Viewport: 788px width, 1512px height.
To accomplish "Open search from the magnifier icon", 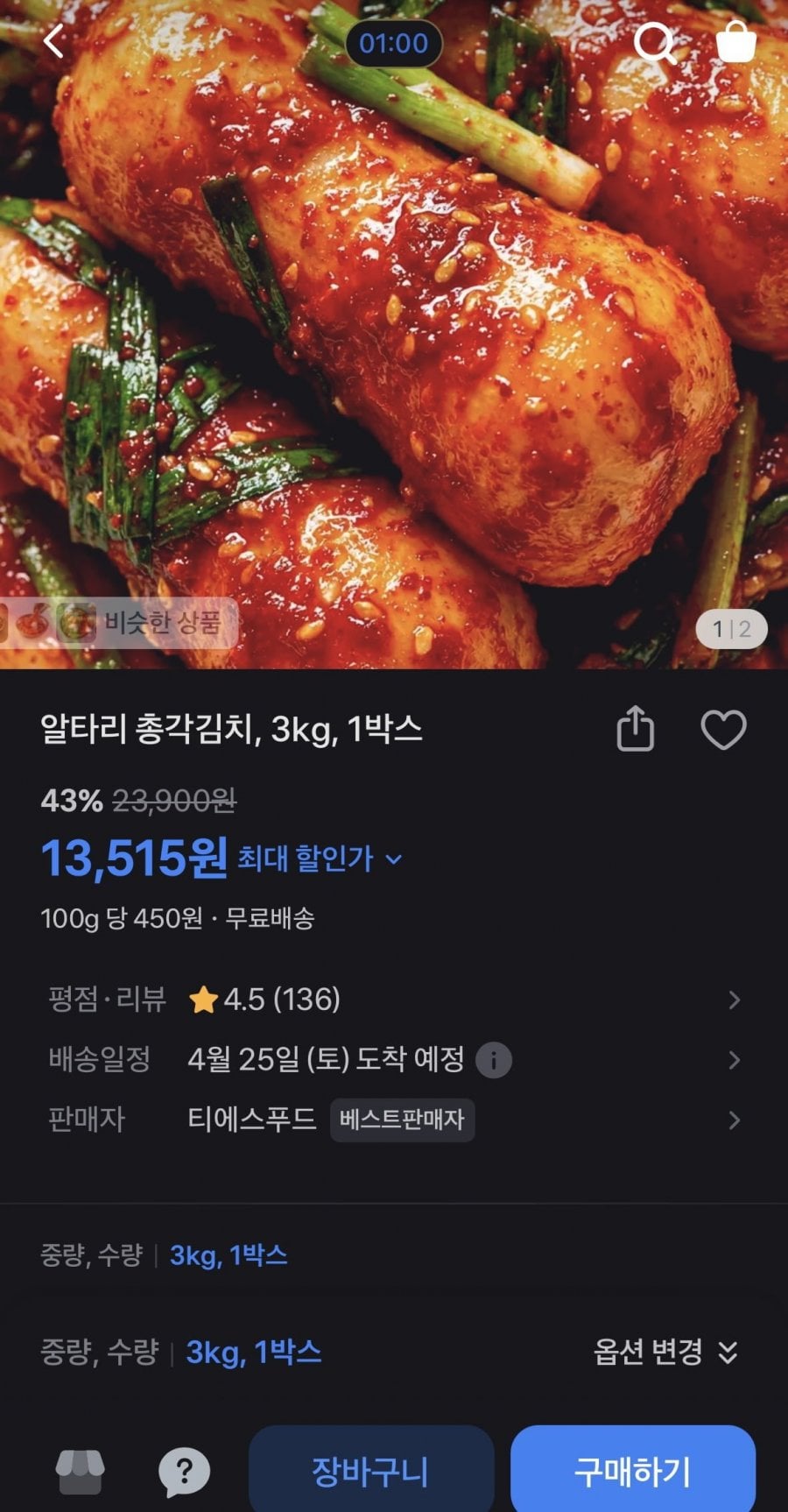I will coord(654,42).
